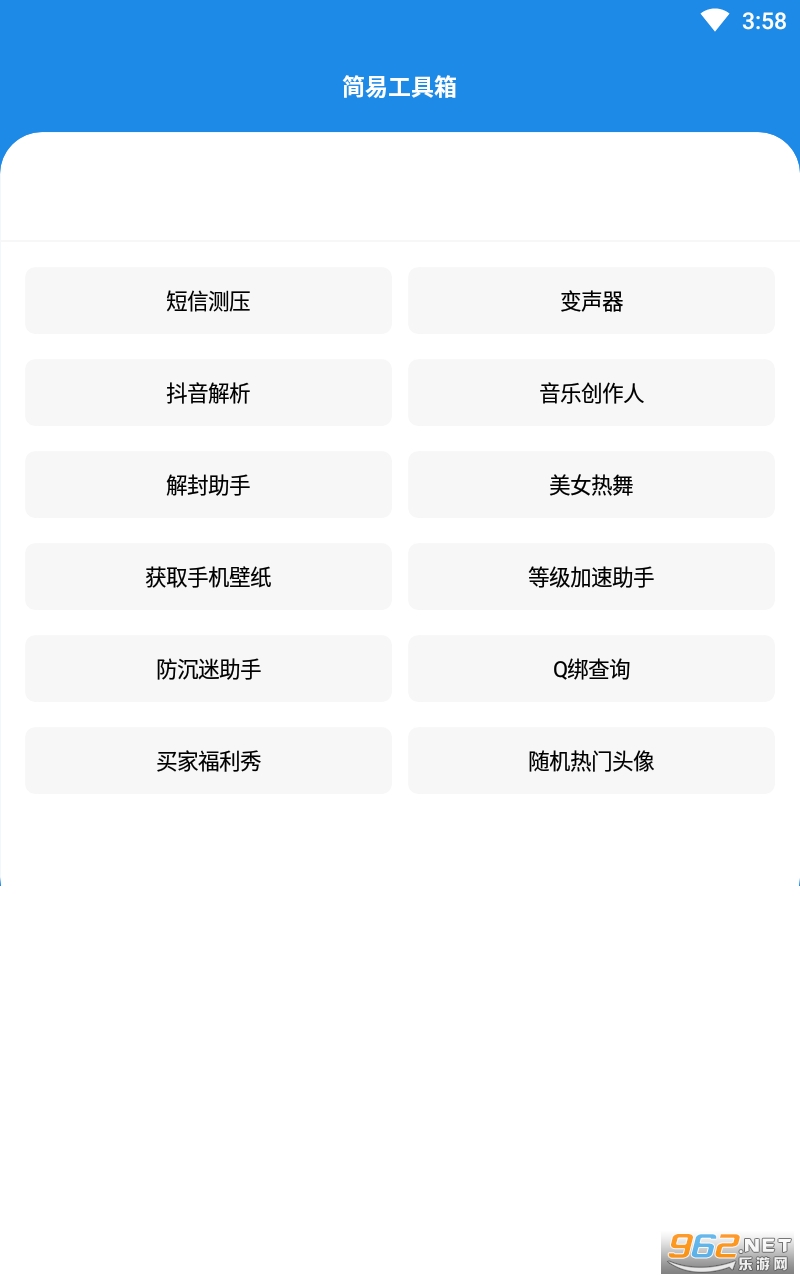Get a 随机热门头像

click(591, 761)
